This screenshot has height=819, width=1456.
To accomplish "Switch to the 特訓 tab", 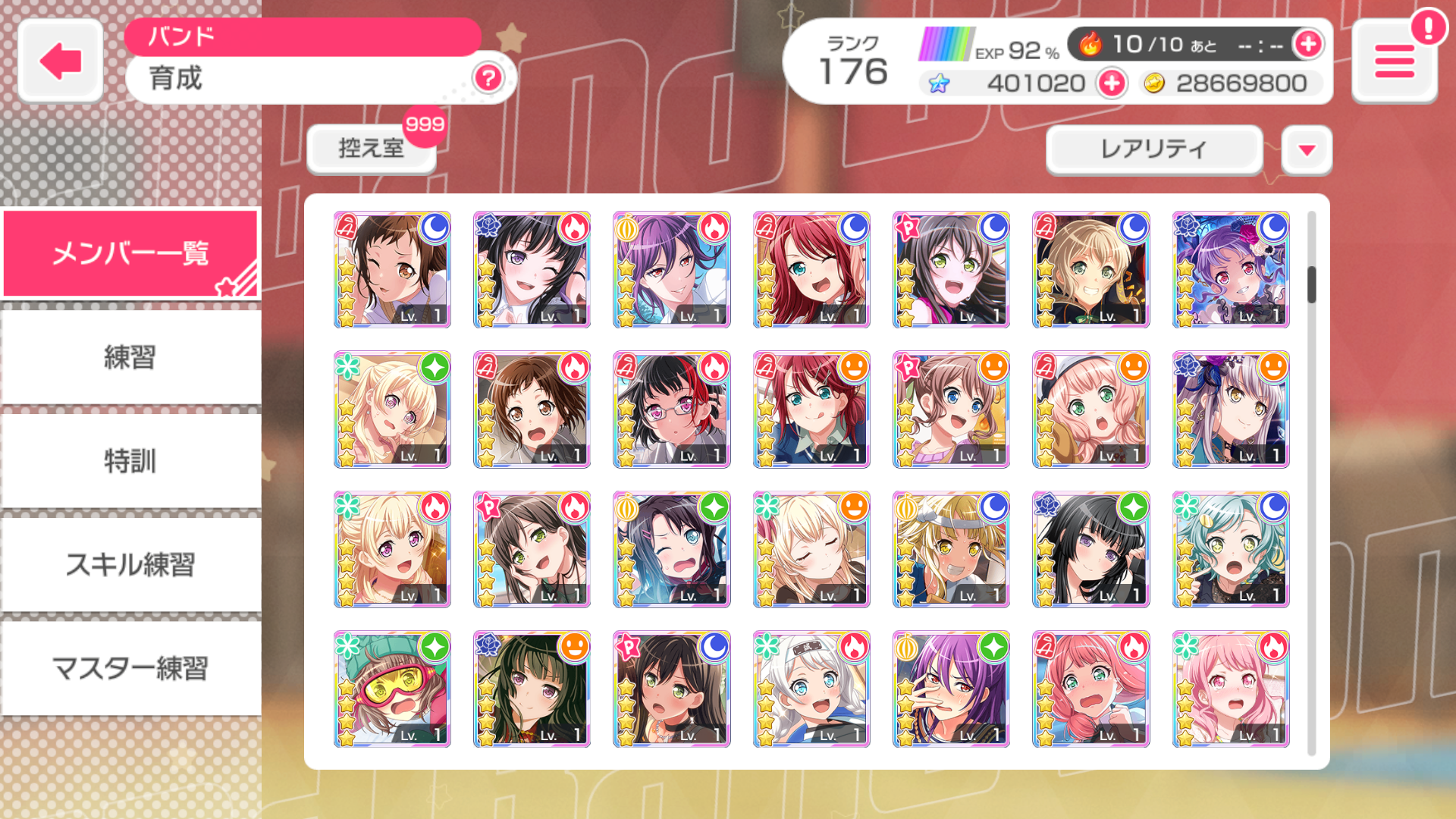I will pyautogui.click(x=130, y=461).
